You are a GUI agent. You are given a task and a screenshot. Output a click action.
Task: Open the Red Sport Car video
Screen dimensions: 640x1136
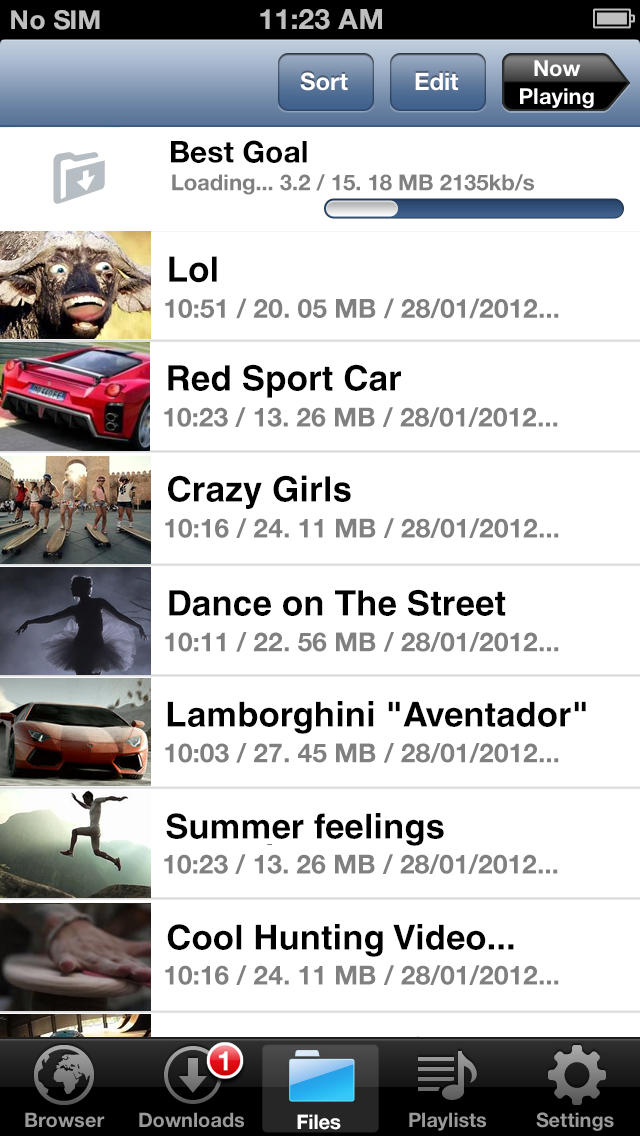(x=320, y=395)
